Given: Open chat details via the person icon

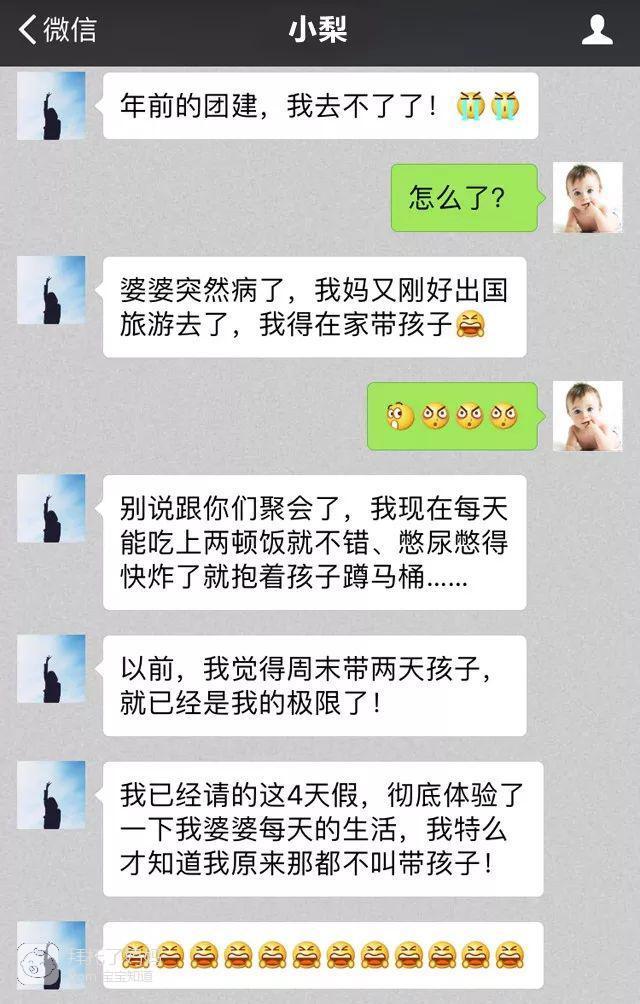Looking at the screenshot, I should click(597, 30).
